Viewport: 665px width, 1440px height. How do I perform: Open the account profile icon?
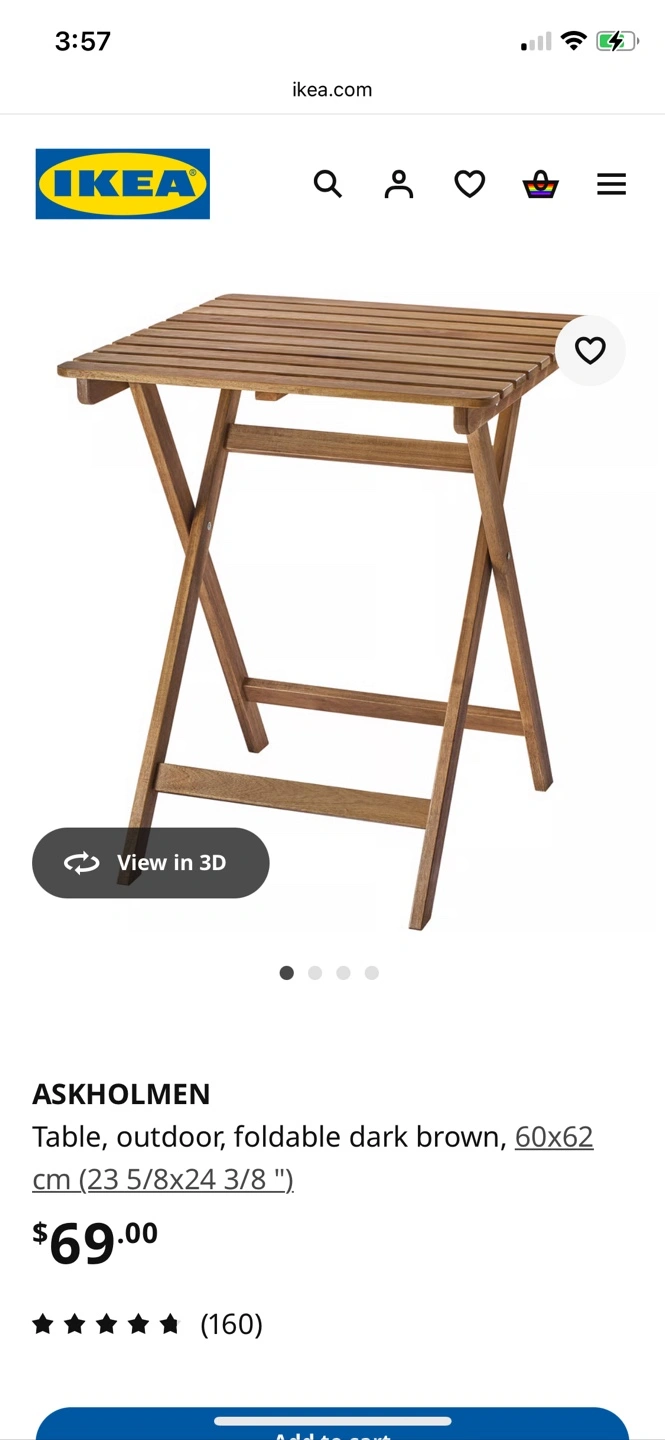coord(399,184)
